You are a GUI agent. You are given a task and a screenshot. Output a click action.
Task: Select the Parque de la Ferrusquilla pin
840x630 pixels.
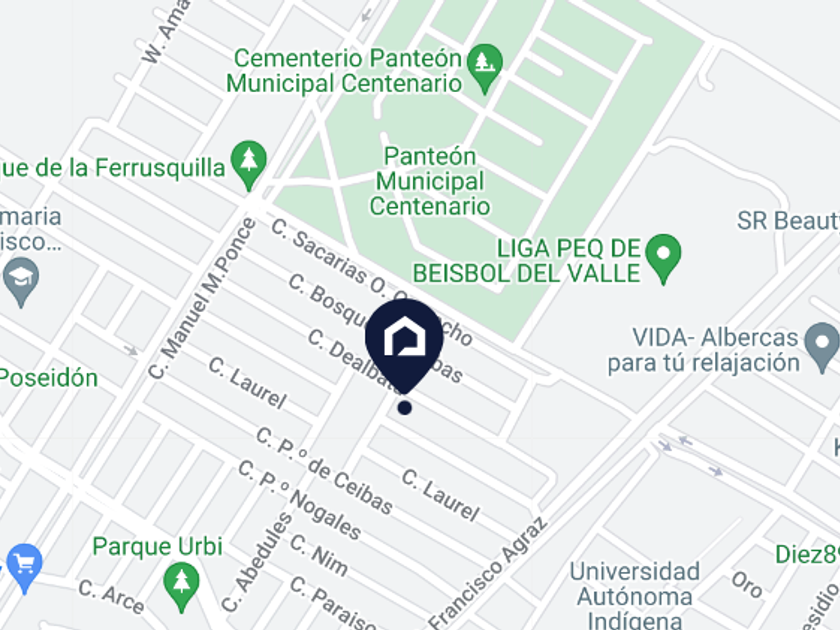249,165
